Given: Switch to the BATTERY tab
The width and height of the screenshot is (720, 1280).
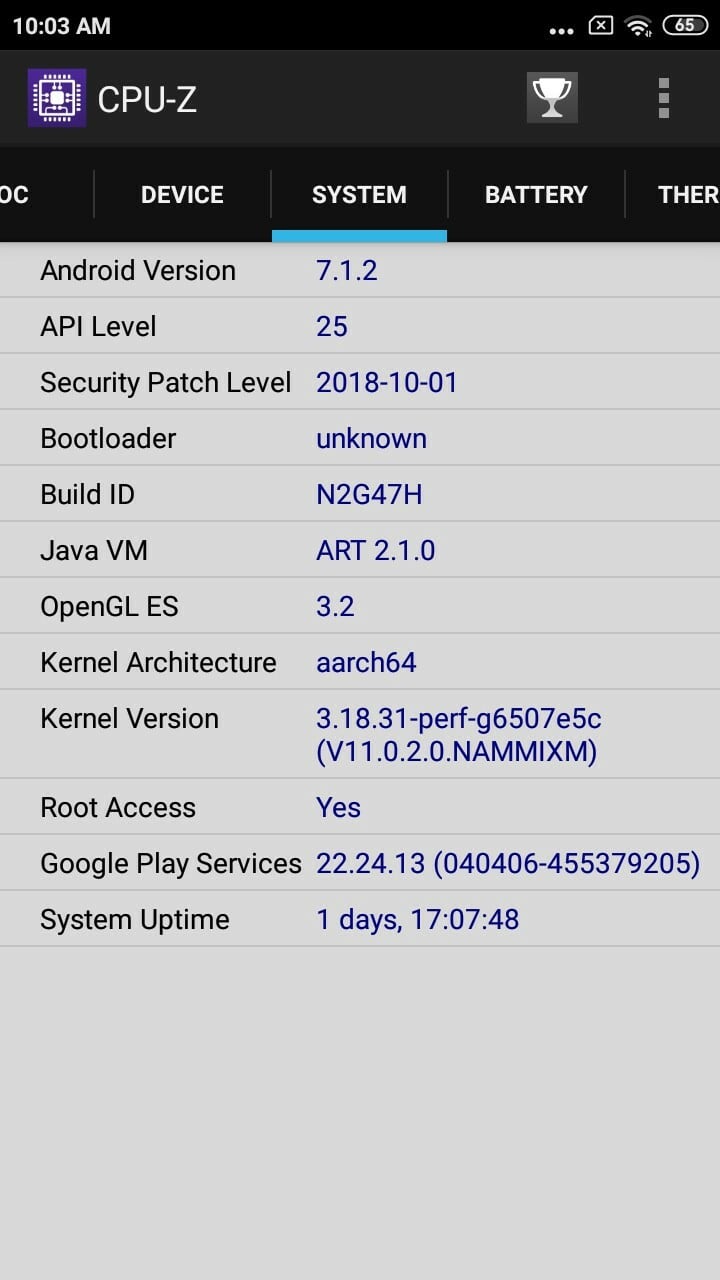Looking at the screenshot, I should (x=536, y=195).
